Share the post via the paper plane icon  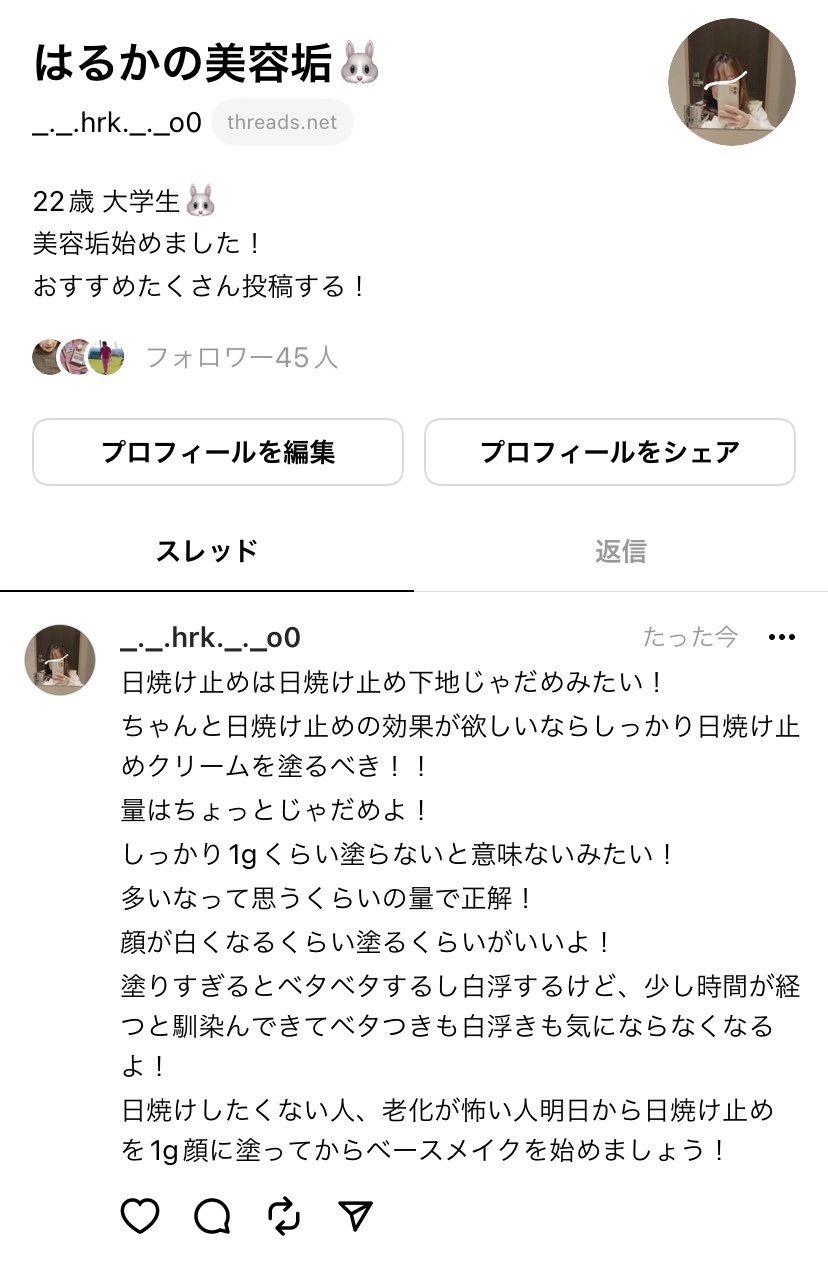click(x=354, y=1215)
